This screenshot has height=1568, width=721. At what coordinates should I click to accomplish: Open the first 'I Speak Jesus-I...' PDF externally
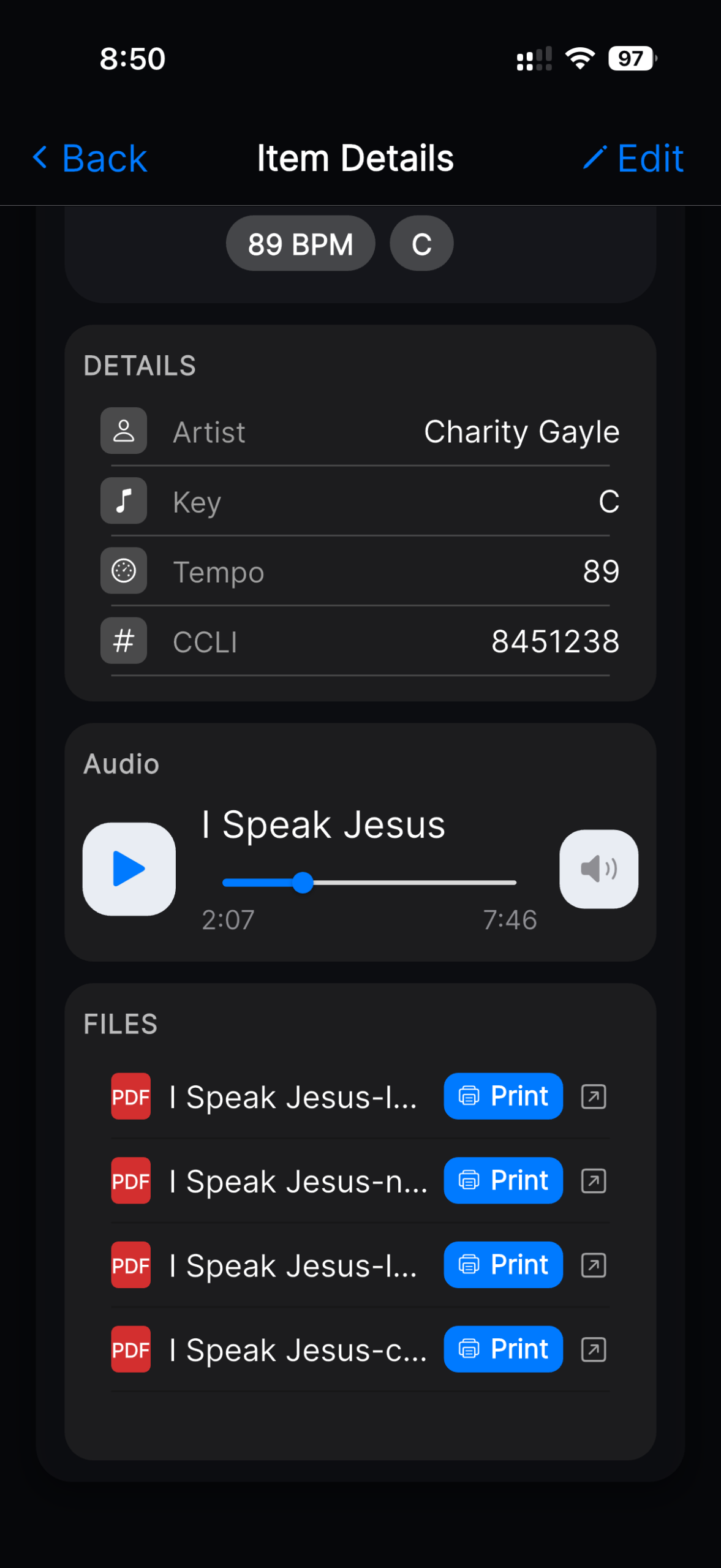(x=592, y=1096)
